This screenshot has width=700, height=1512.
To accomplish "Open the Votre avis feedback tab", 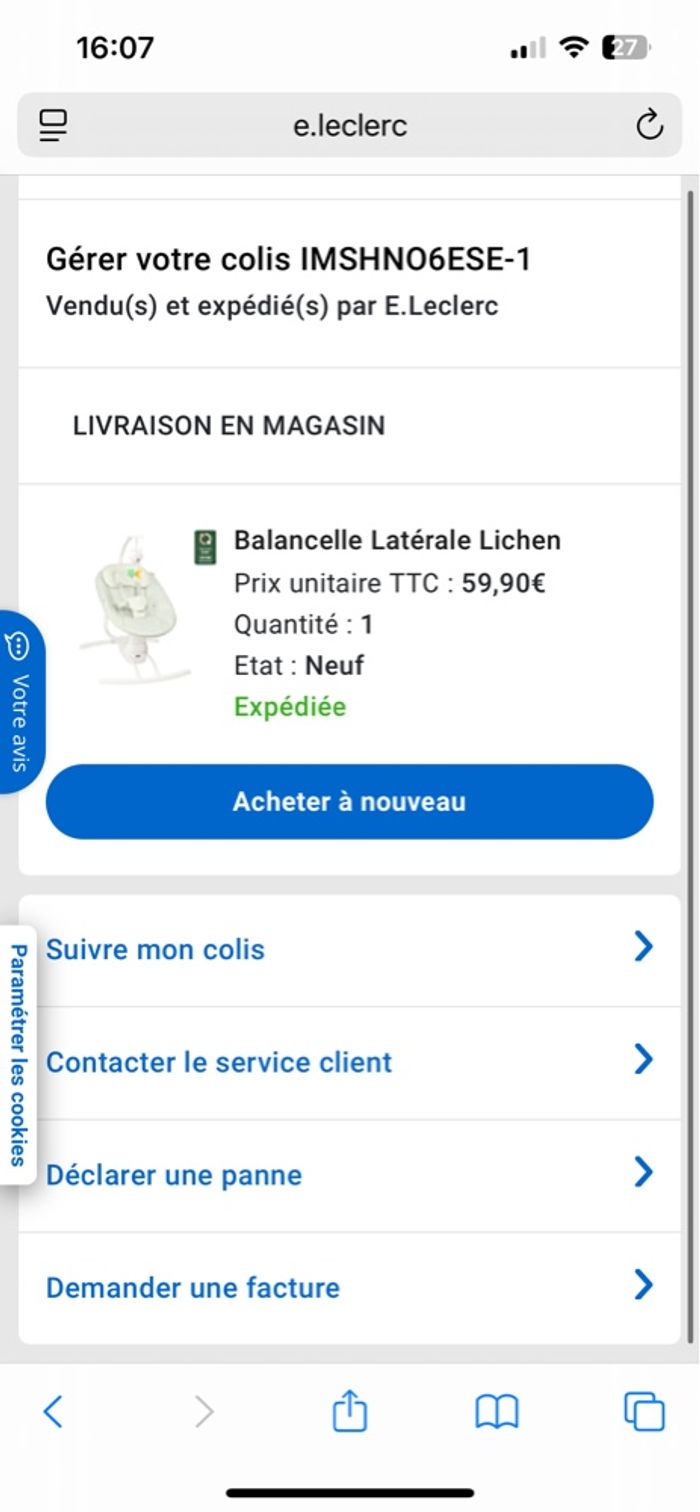I will click(x=19, y=702).
